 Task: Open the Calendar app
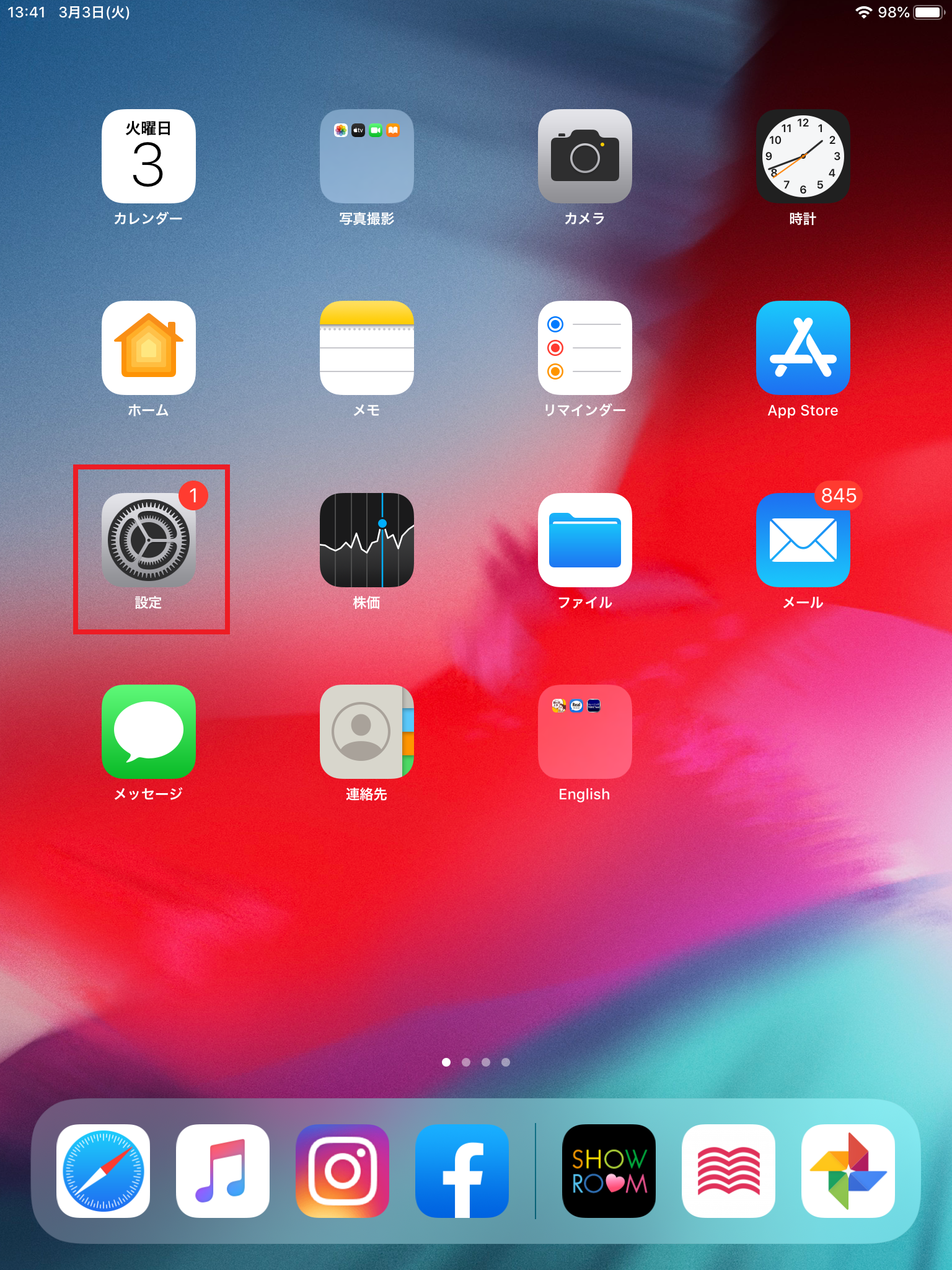(149, 156)
